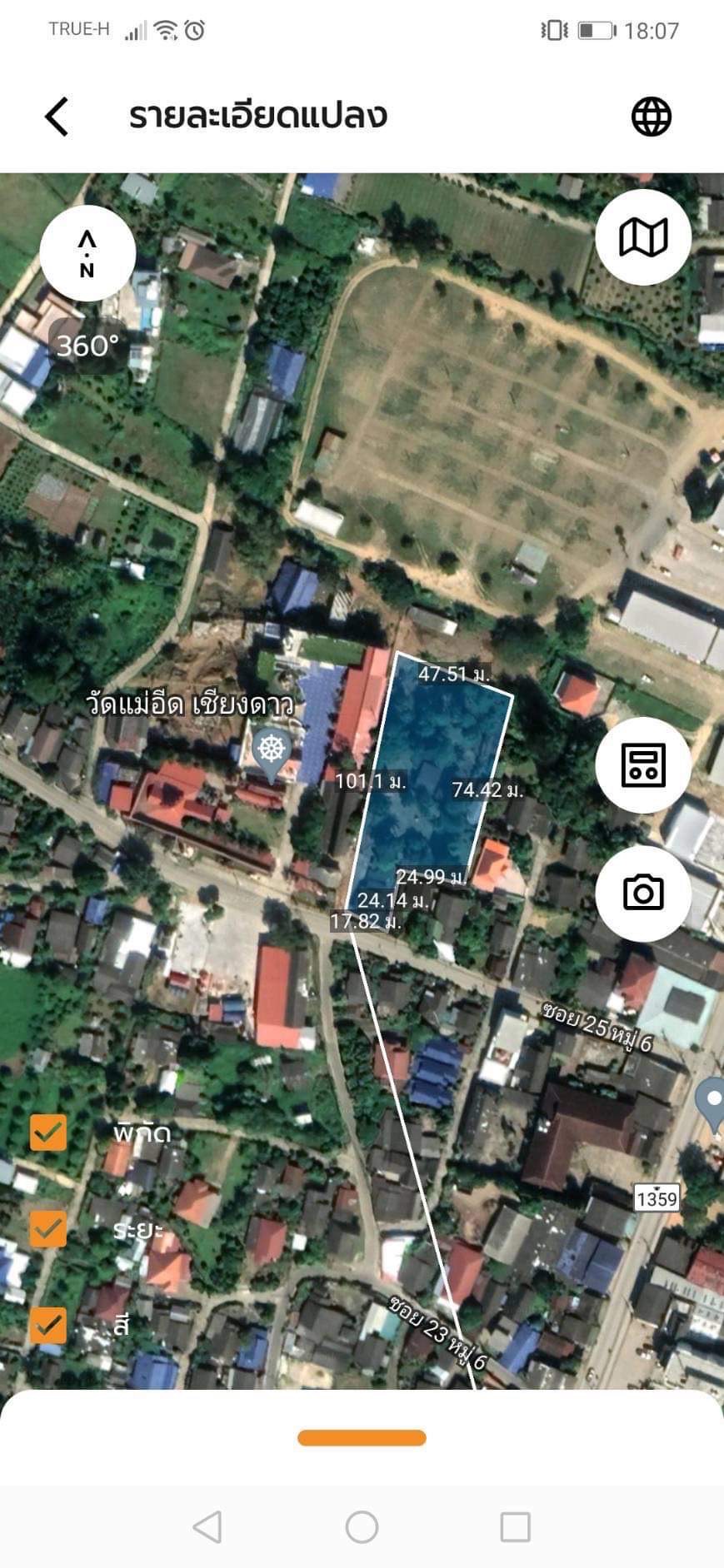The height and width of the screenshot is (1568, 724).
Task: Switch map layer with the map button
Action: [x=643, y=237]
